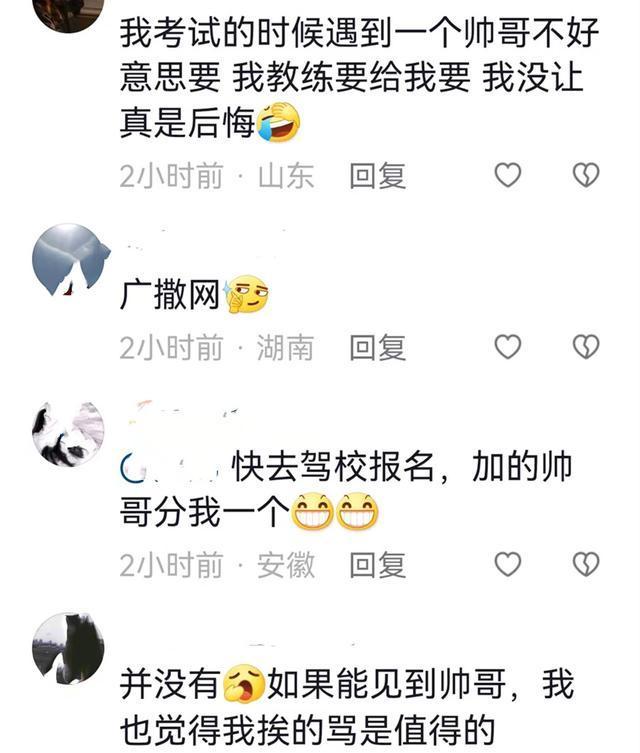This screenshot has height=753, width=640.
Task: Reply to the Anhui comment
Action: (x=377, y=565)
